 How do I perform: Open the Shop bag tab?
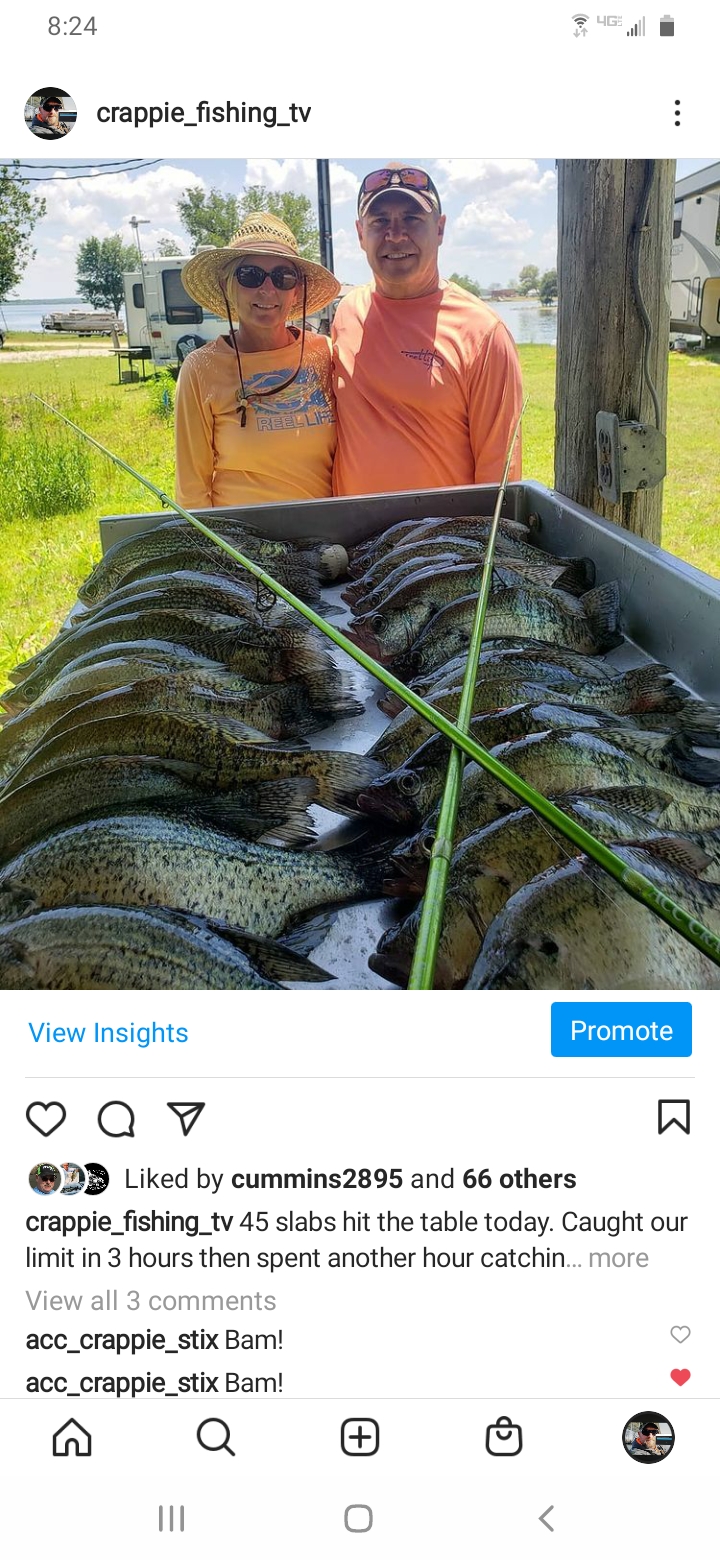click(x=503, y=1438)
